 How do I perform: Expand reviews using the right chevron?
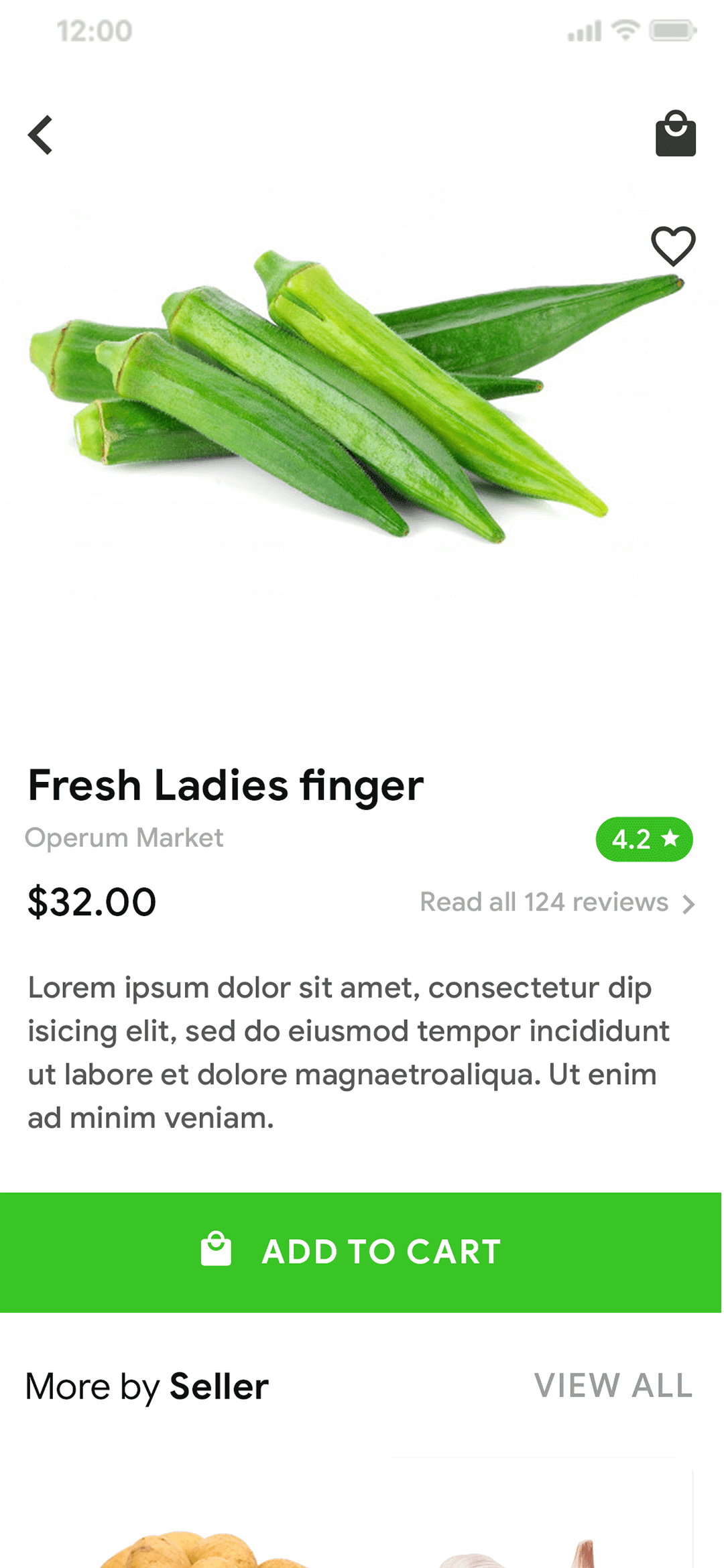click(688, 905)
